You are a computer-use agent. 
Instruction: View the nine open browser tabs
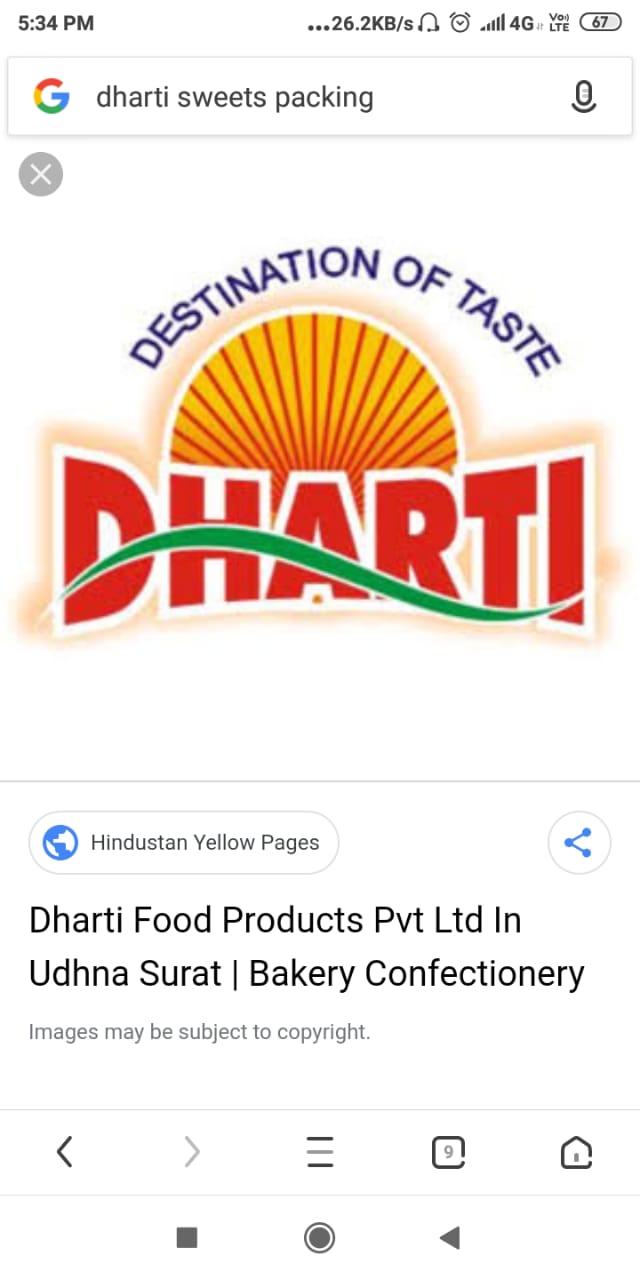[x=448, y=1152]
